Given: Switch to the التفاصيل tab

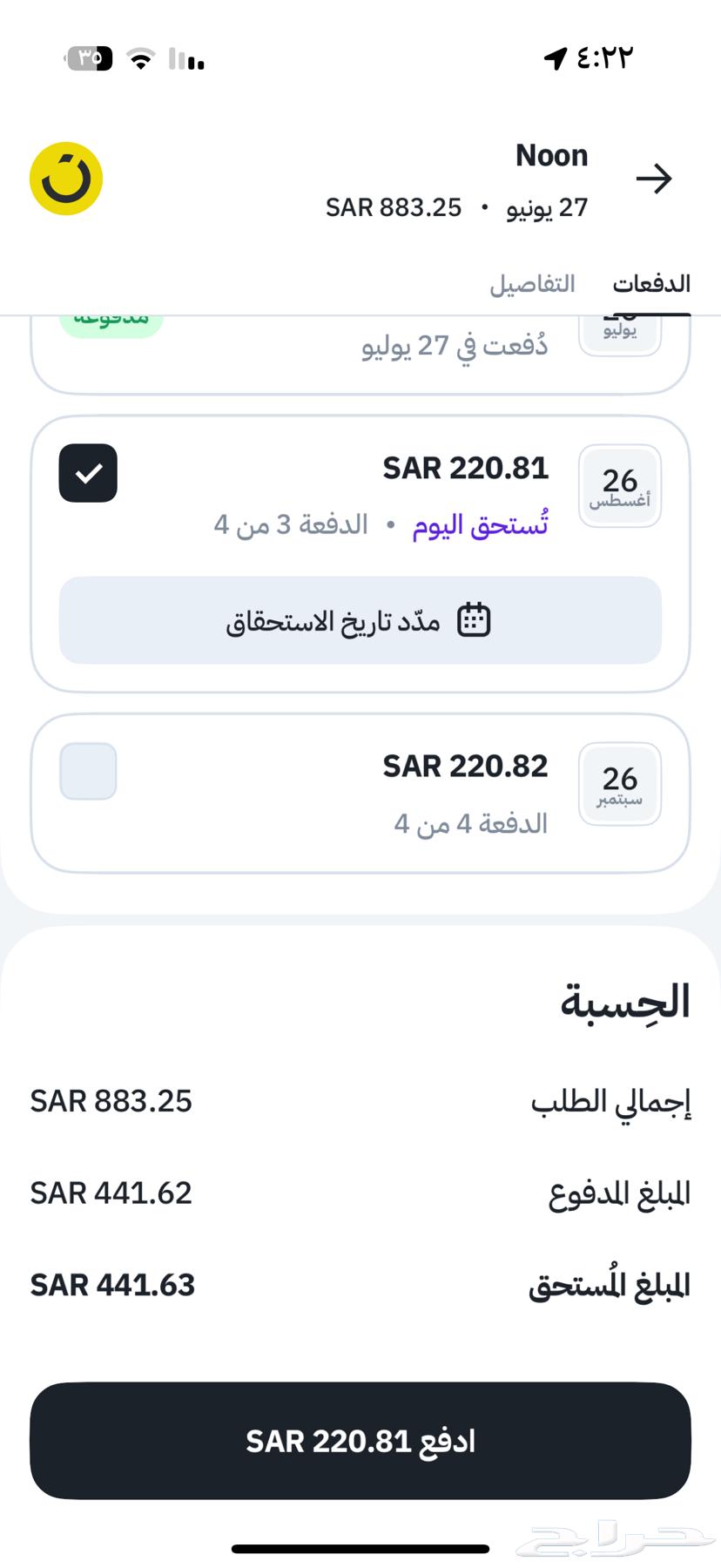Looking at the screenshot, I should [534, 283].
